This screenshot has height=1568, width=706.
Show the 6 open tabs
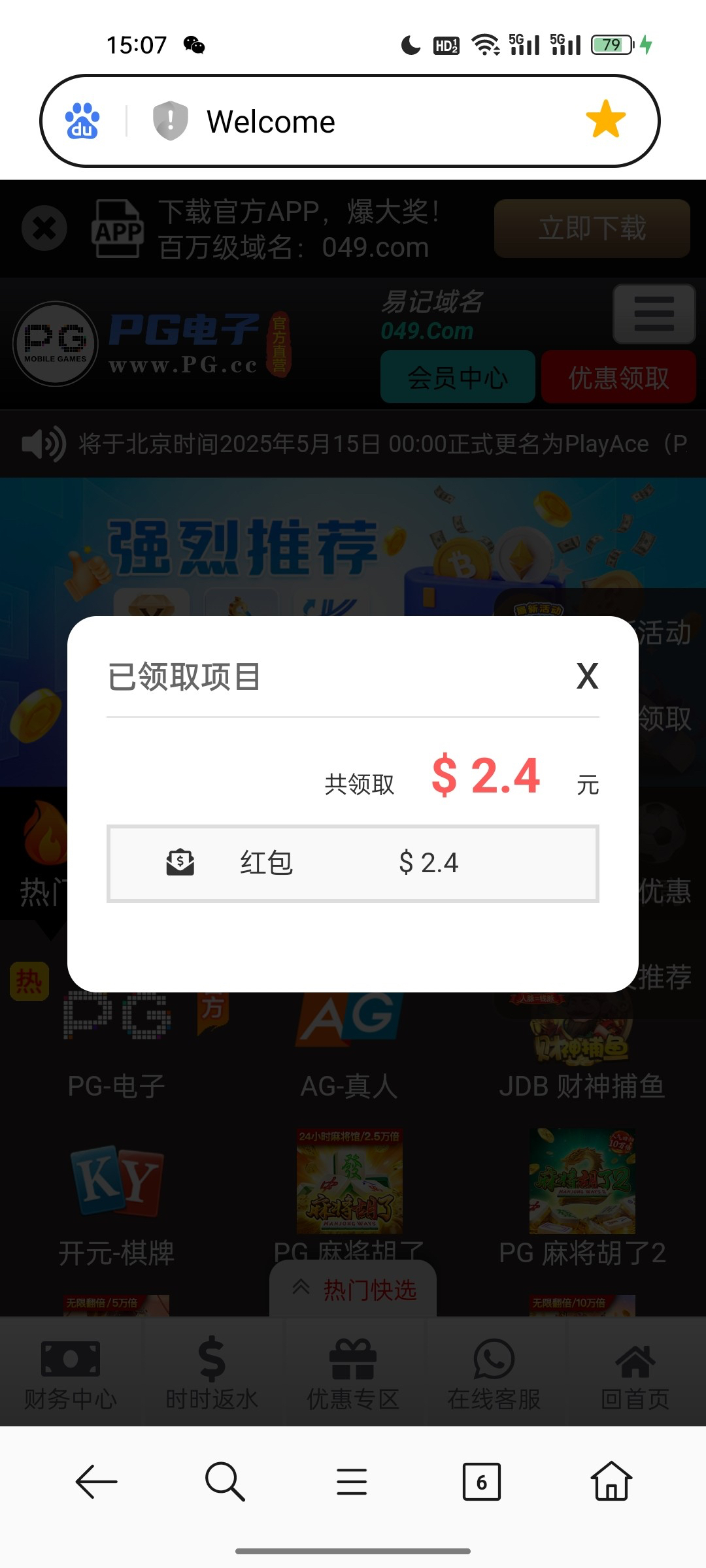coord(482,1482)
